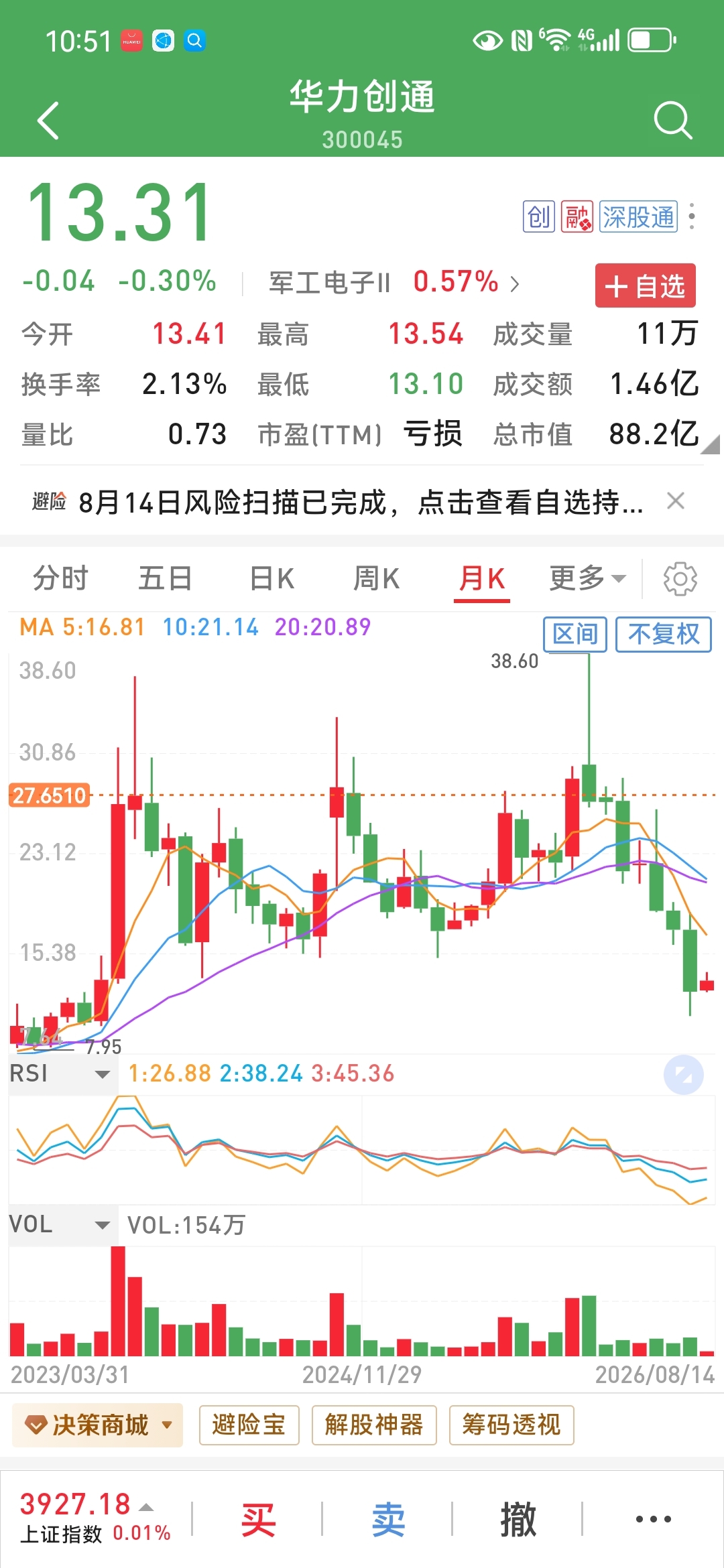Go back using the header arrow
Screen dimensions: 724x1568
pyautogui.click(x=48, y=121)
